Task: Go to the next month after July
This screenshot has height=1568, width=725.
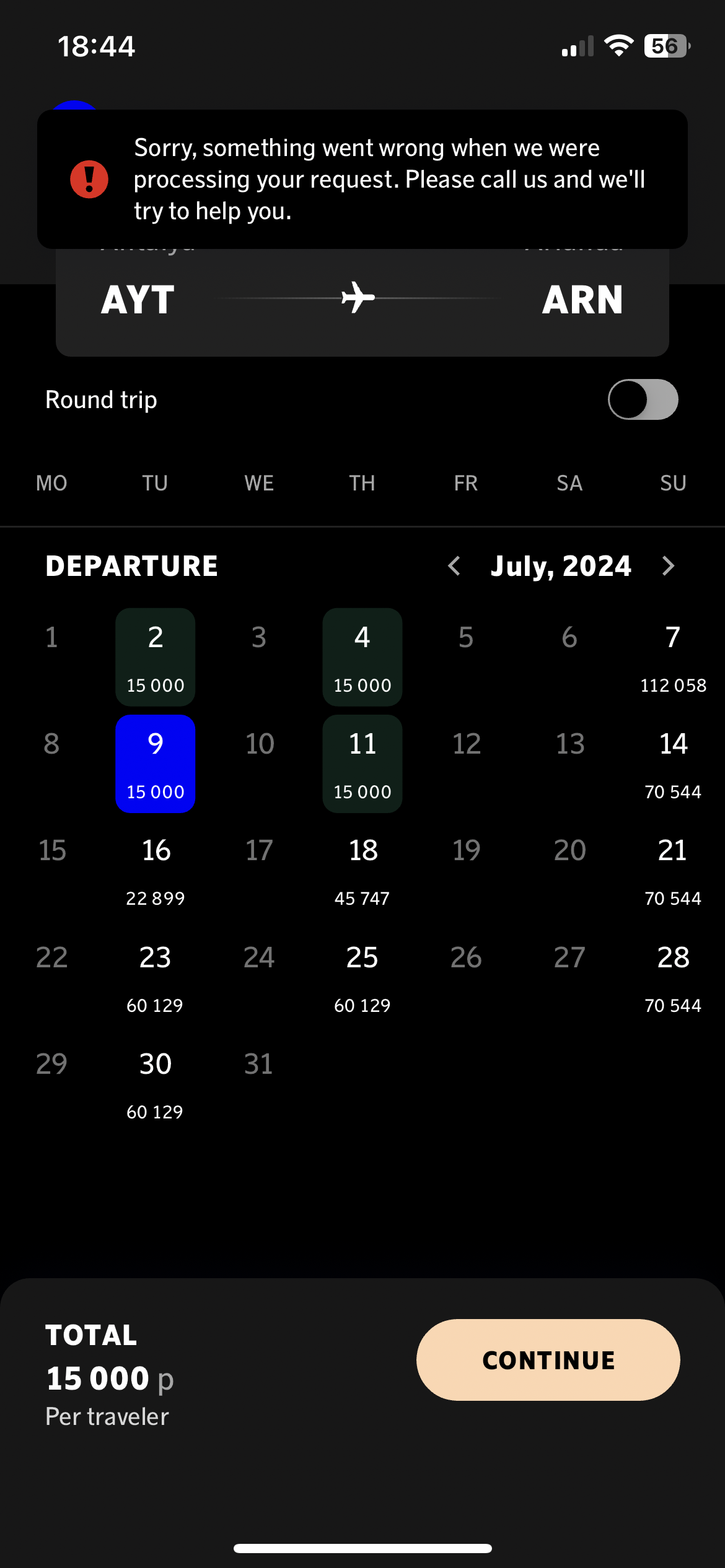Action: click(x=667, y=565)
